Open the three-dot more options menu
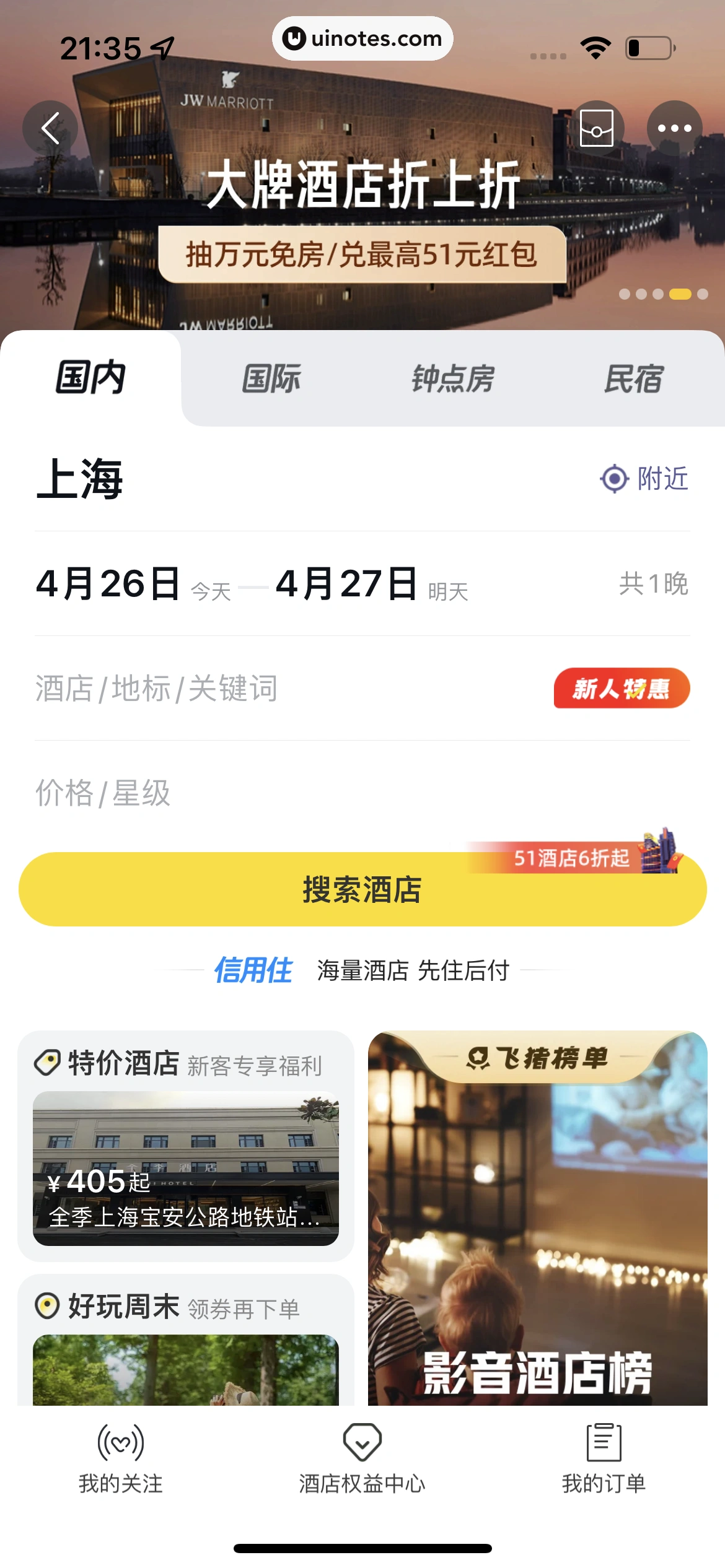Screen dimensions: 725x1568 (x=674, y=128)
